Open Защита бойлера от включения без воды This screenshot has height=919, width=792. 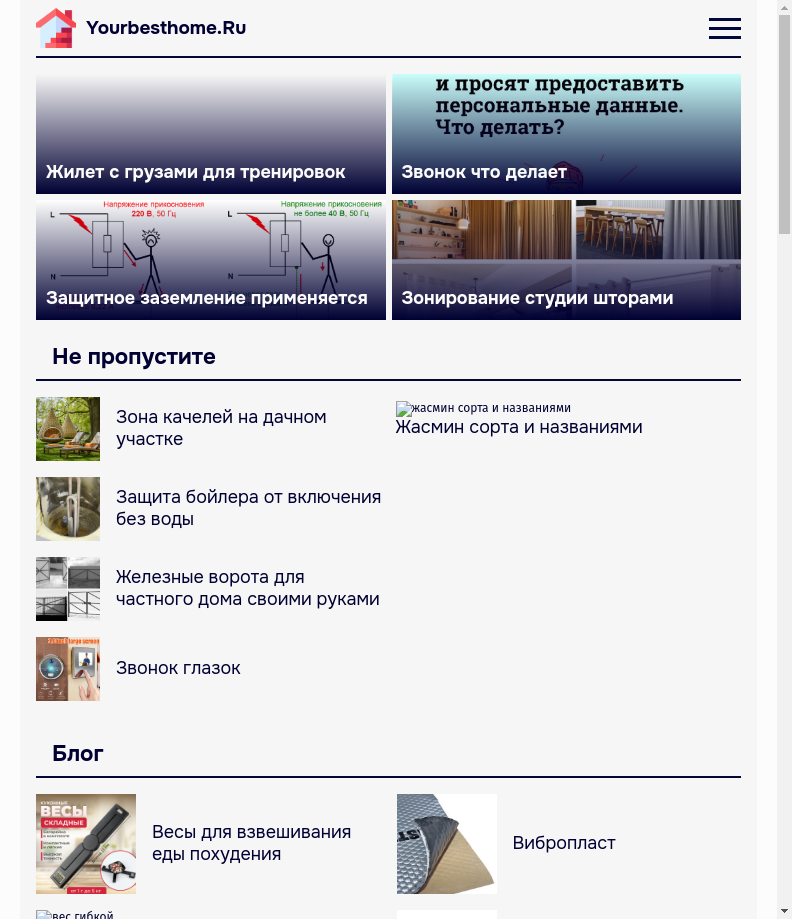point(248,508)
